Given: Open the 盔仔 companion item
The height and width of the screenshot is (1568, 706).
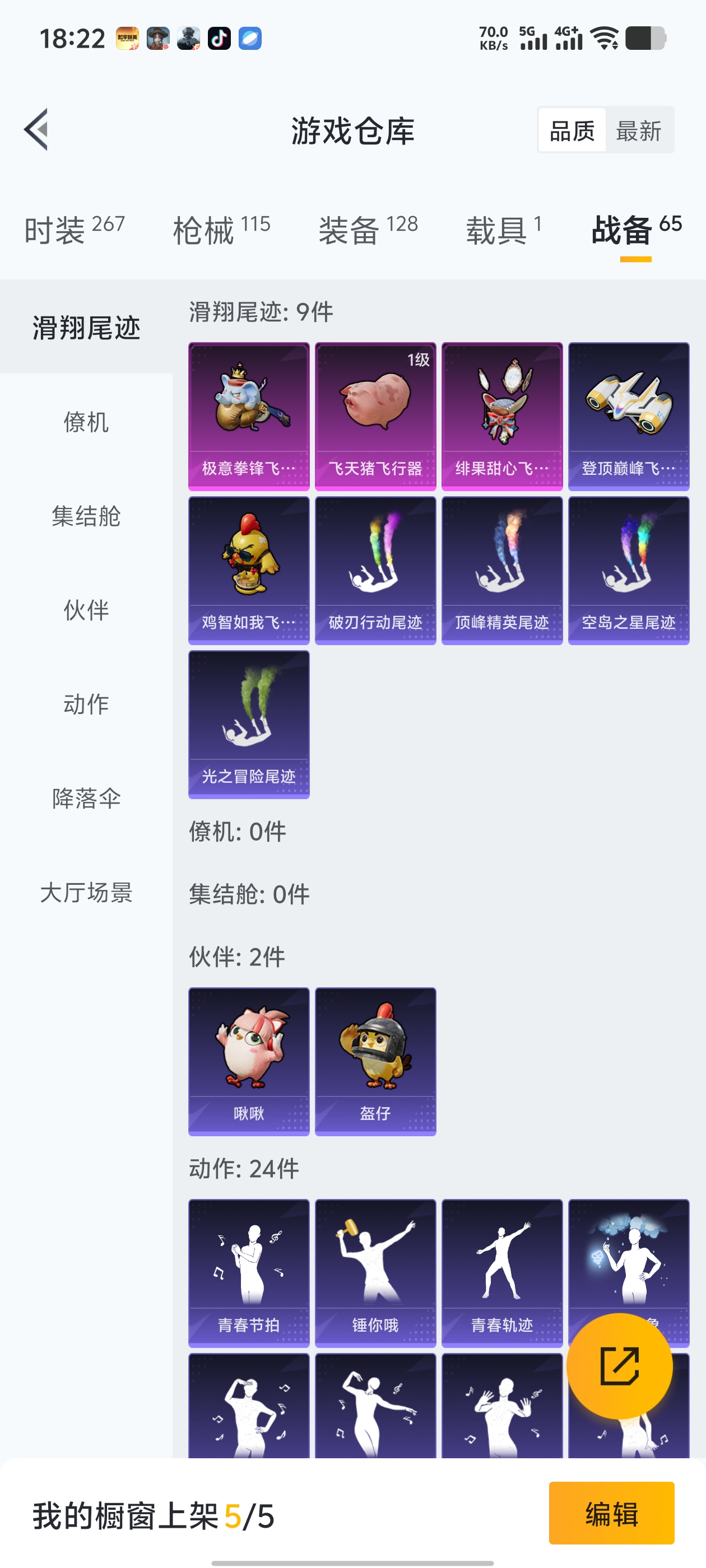Looking at the screenshot, I should point(375,1062).
